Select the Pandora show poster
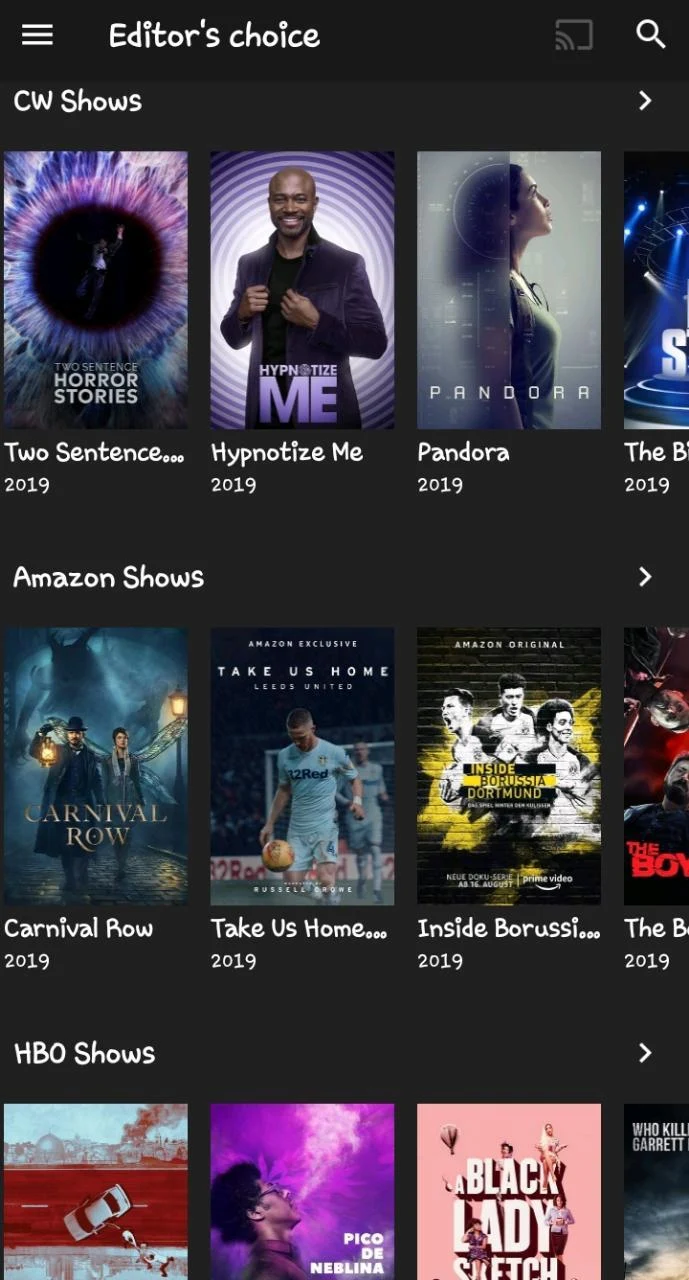This screenshot has height=1280, width=689. click(509, 290)
